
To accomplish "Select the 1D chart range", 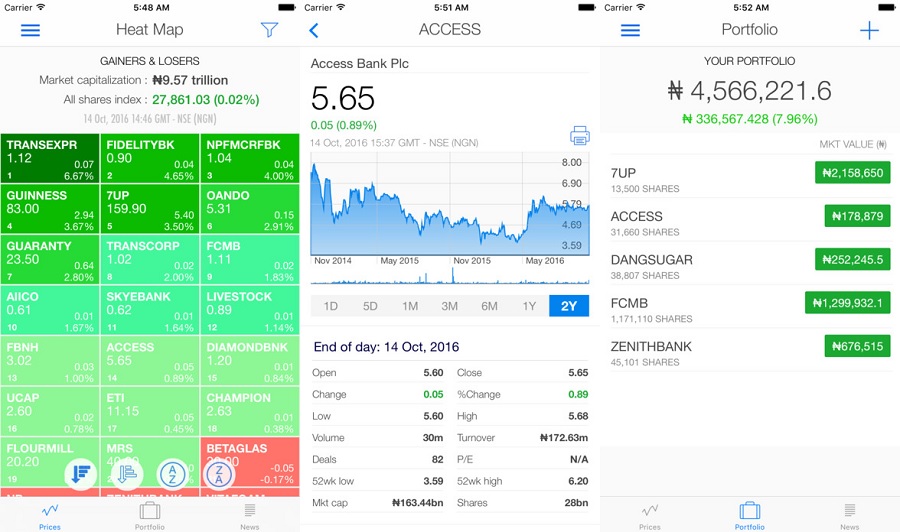I will (330, 306).
